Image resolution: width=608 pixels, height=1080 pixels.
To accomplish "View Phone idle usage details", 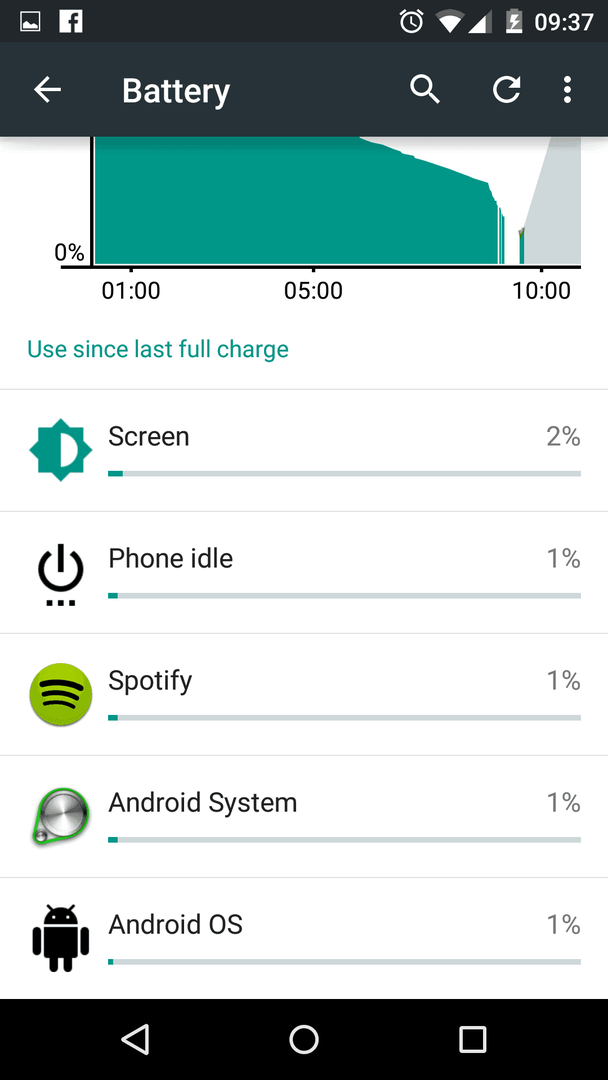I will [304, 572].
